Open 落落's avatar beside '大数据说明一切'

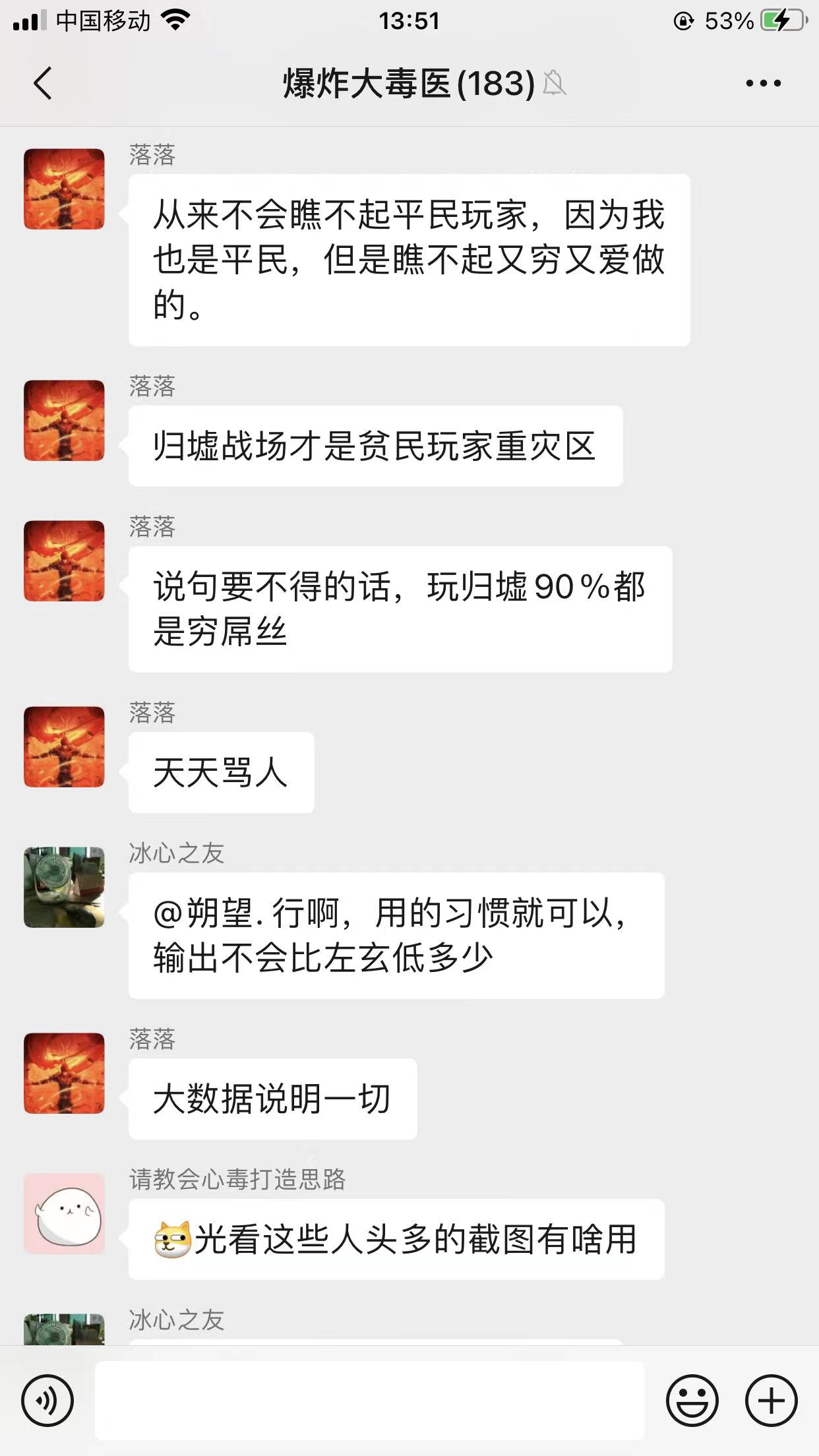click(x=64, y=1074)
